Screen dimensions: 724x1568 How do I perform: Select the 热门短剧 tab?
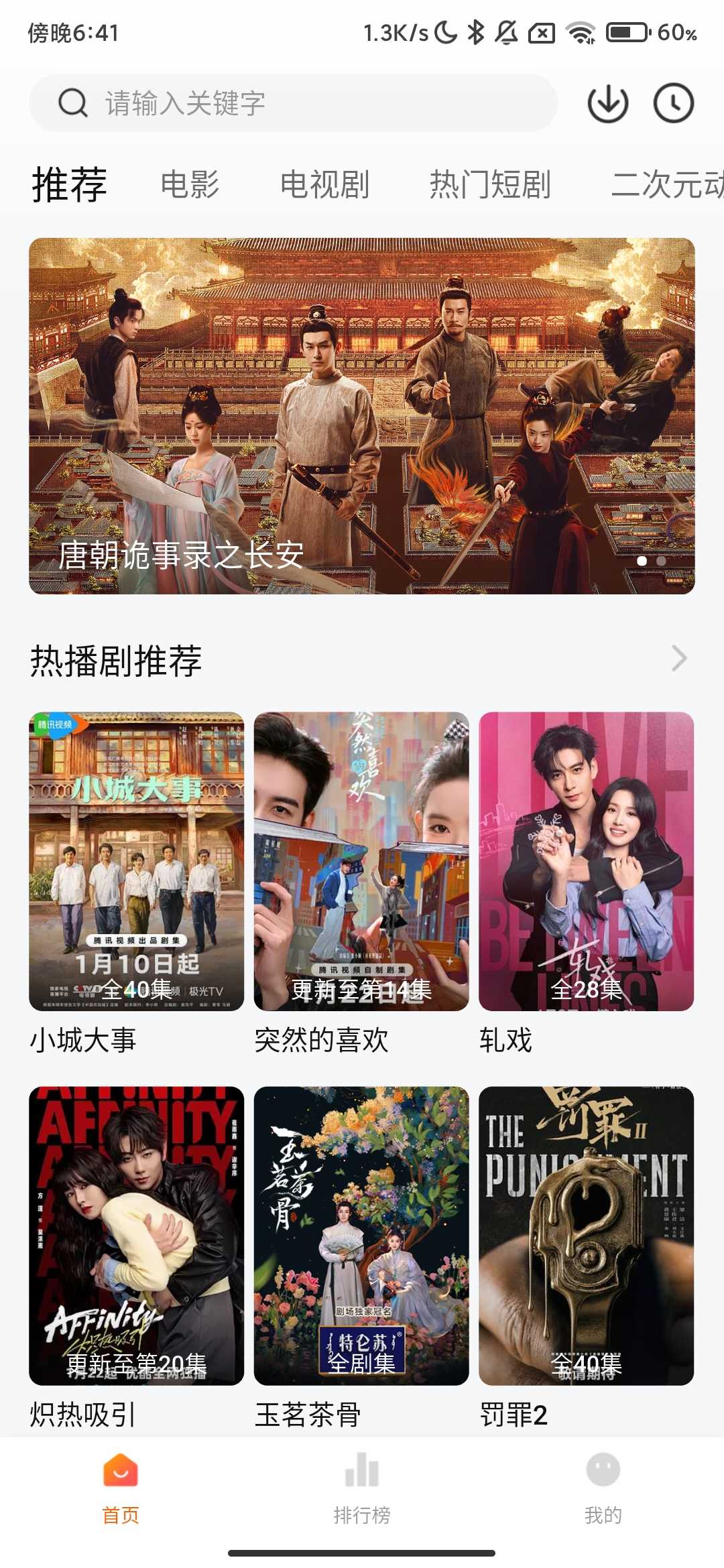click(x=490, y=184)
